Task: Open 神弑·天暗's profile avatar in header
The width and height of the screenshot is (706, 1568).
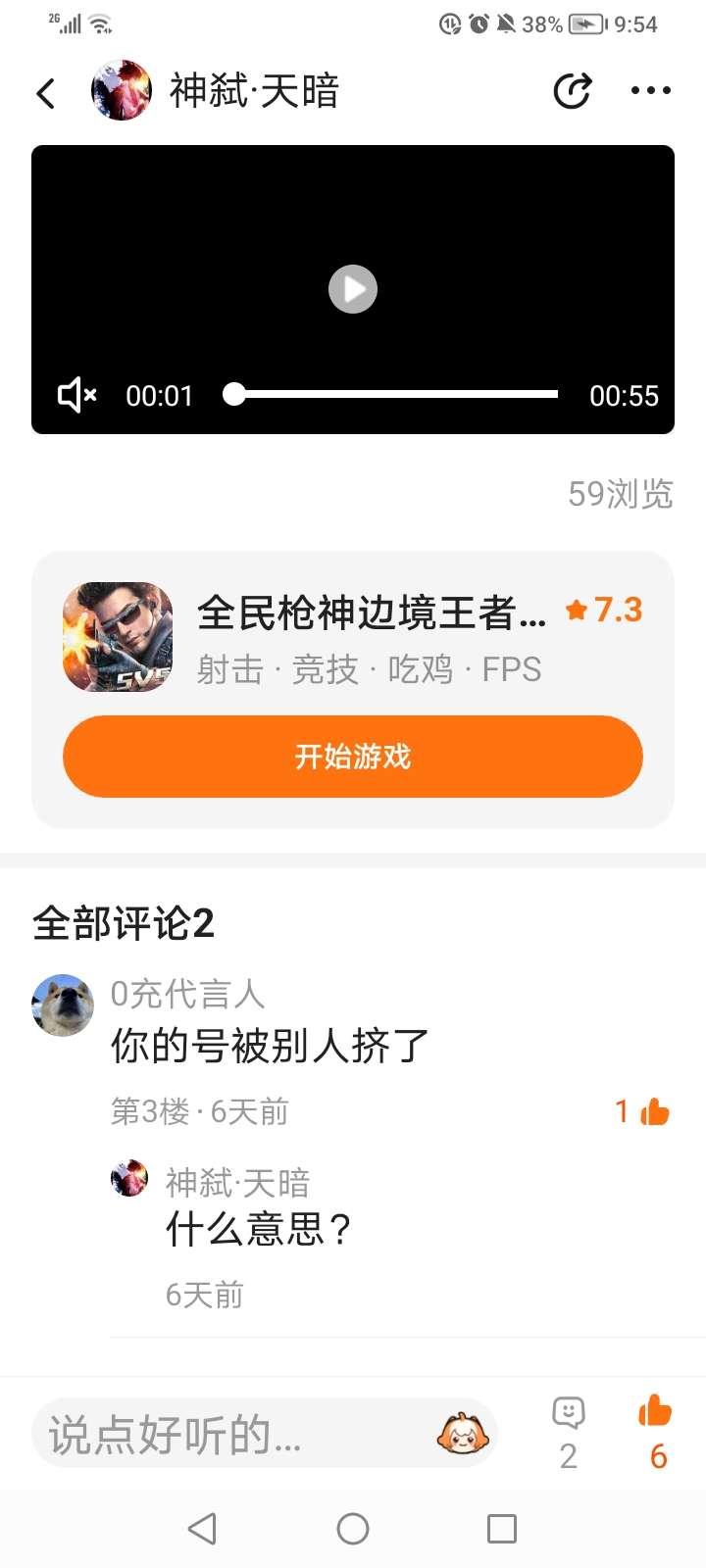Action: pos(122,90)
